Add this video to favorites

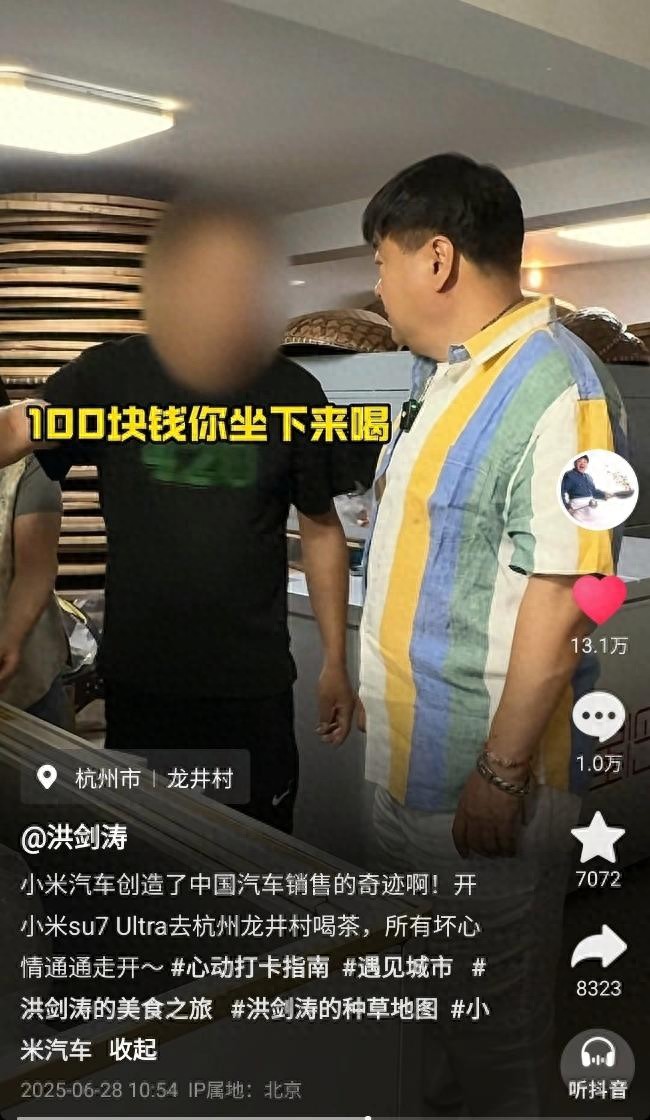pos(598,838)
